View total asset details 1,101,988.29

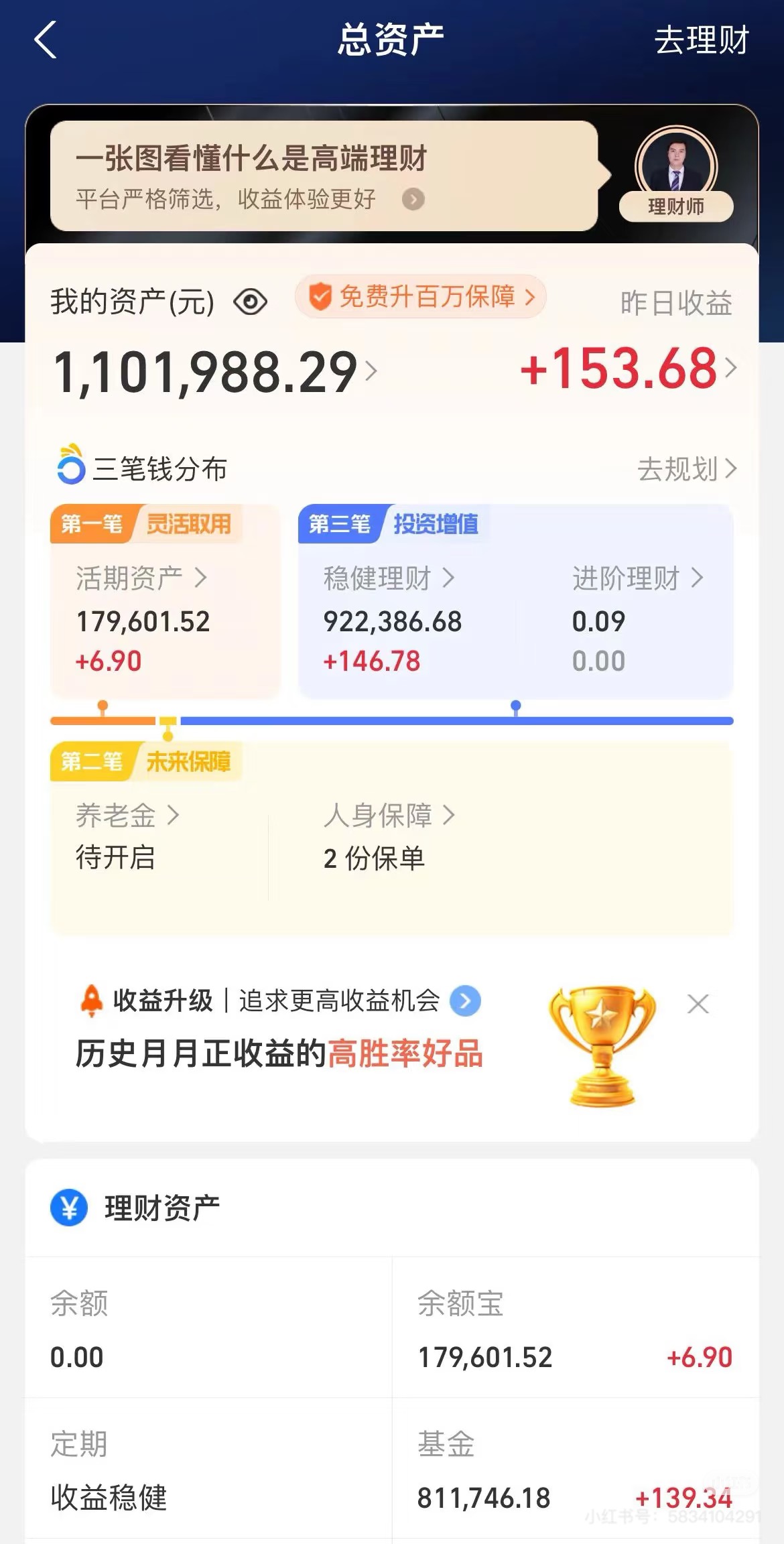213,372
